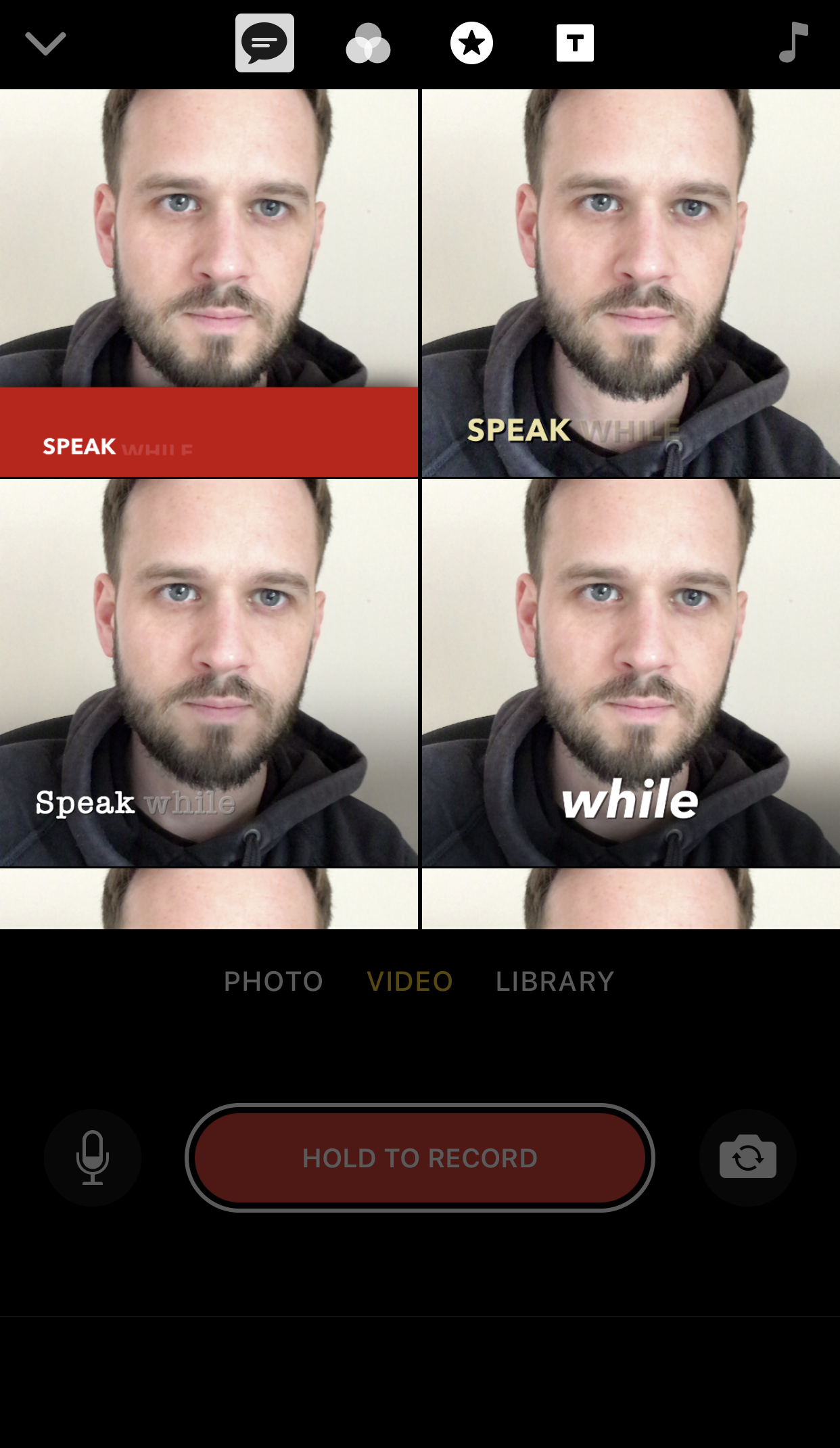This screenshot has height=1448, width=840.
Task: Tap the HOLD TO RECORD button
Action: pos(420,1158)
